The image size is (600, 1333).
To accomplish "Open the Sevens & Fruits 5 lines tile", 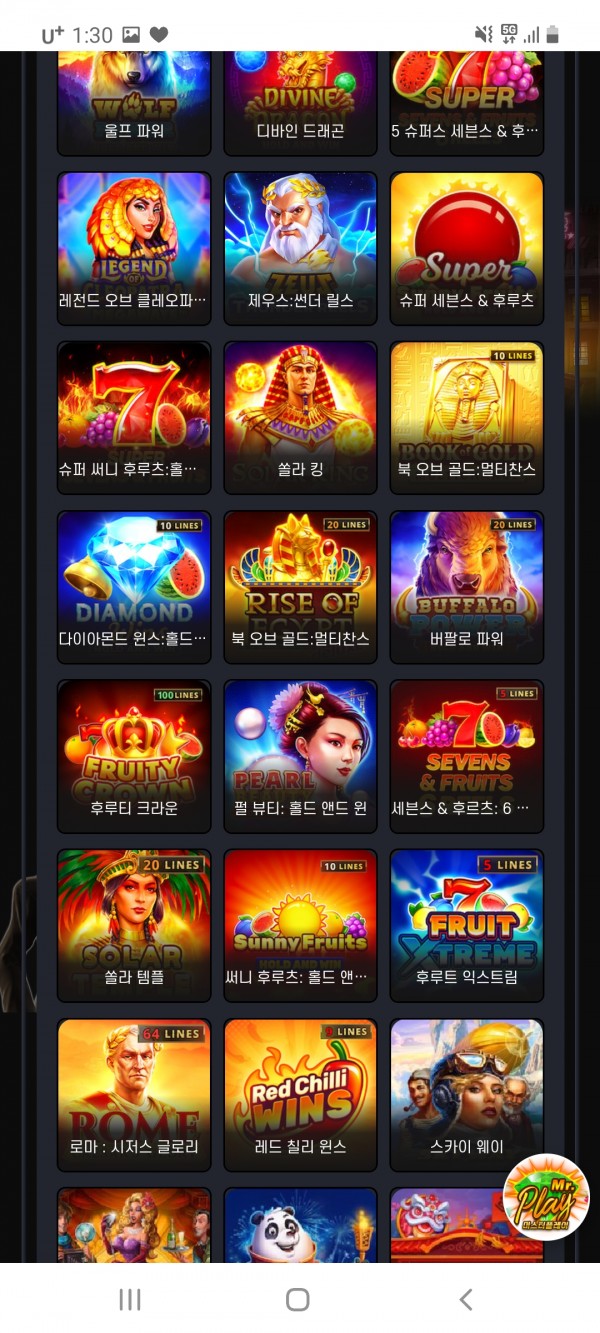I will point(467,756).
